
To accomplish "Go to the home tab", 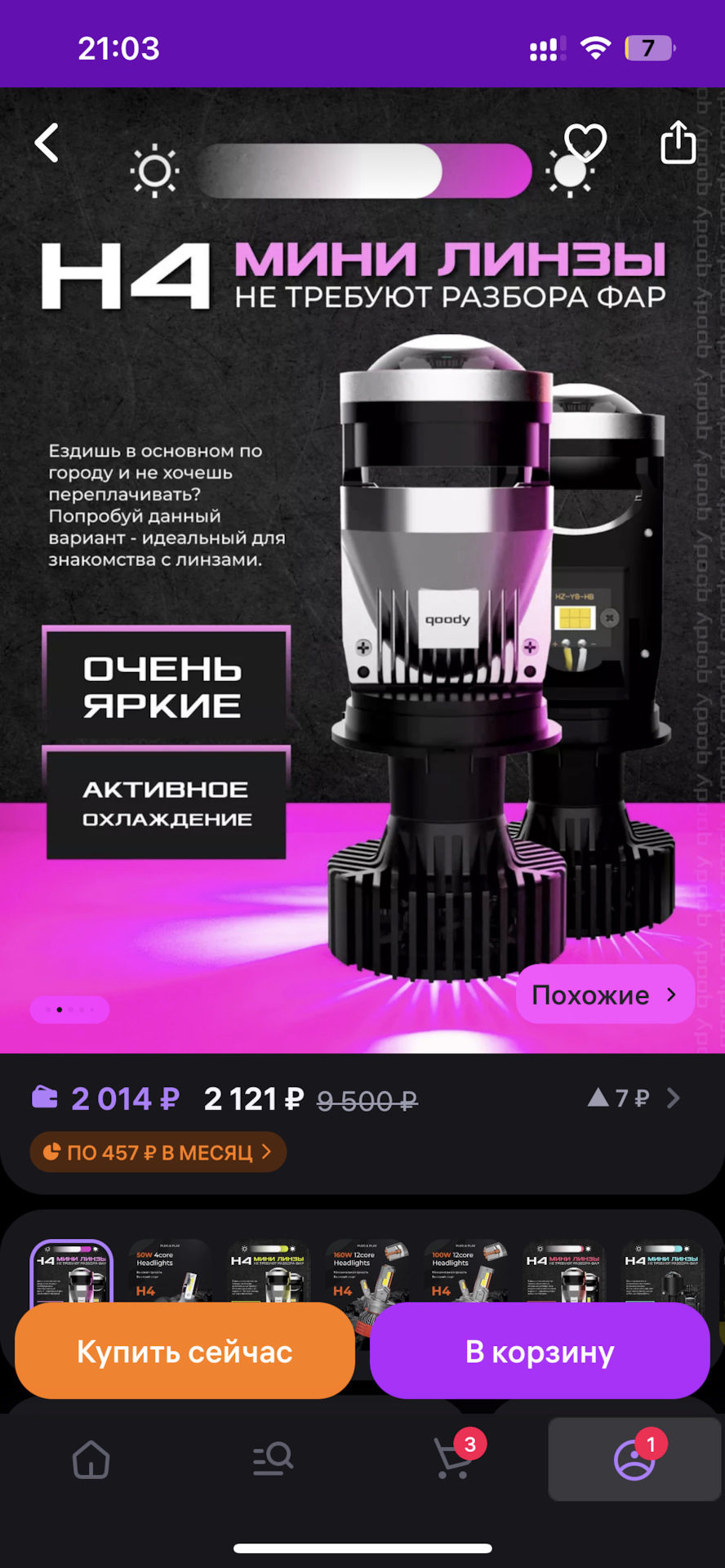I will pyautogui.click(x=91, y=1459).
